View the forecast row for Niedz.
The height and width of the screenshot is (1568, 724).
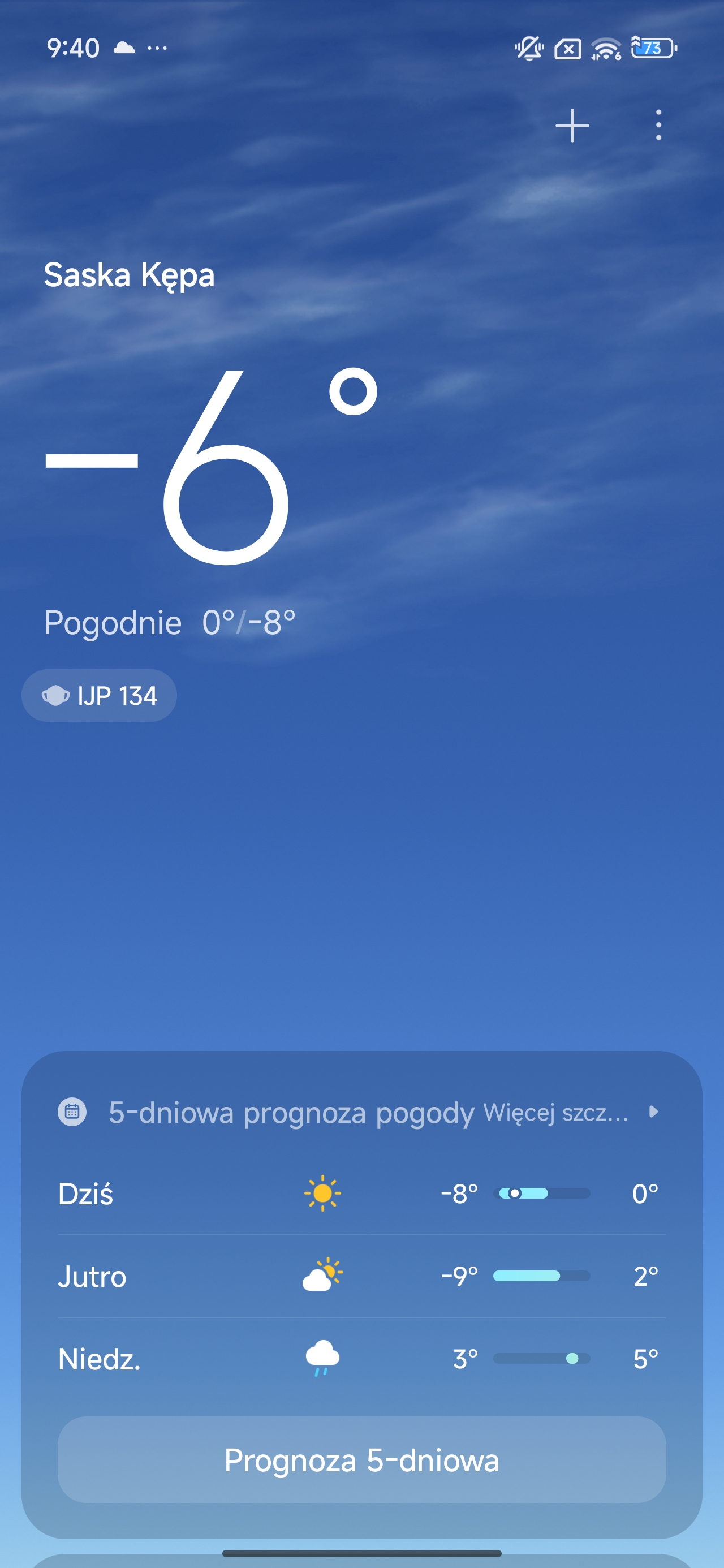click(x=361, y=1359)
